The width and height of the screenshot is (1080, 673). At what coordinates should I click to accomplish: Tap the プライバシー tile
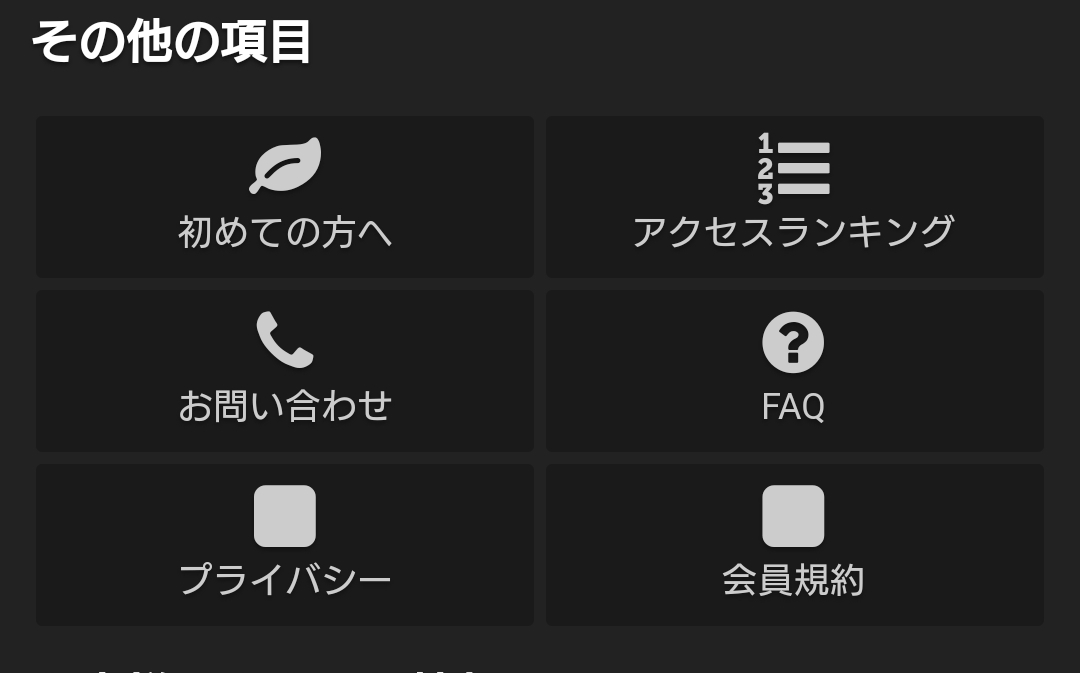tap(285, 545)
